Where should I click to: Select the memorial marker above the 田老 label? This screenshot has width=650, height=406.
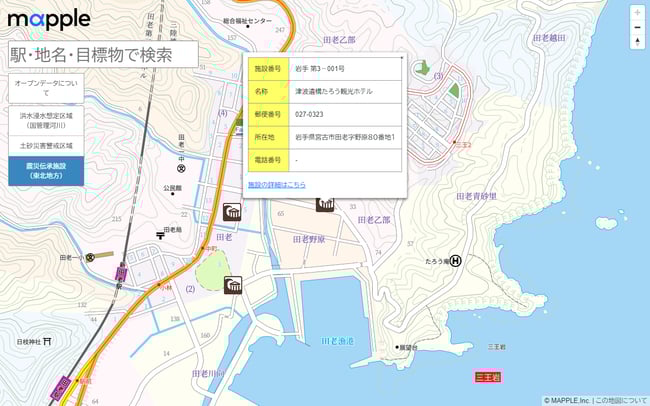232,212
